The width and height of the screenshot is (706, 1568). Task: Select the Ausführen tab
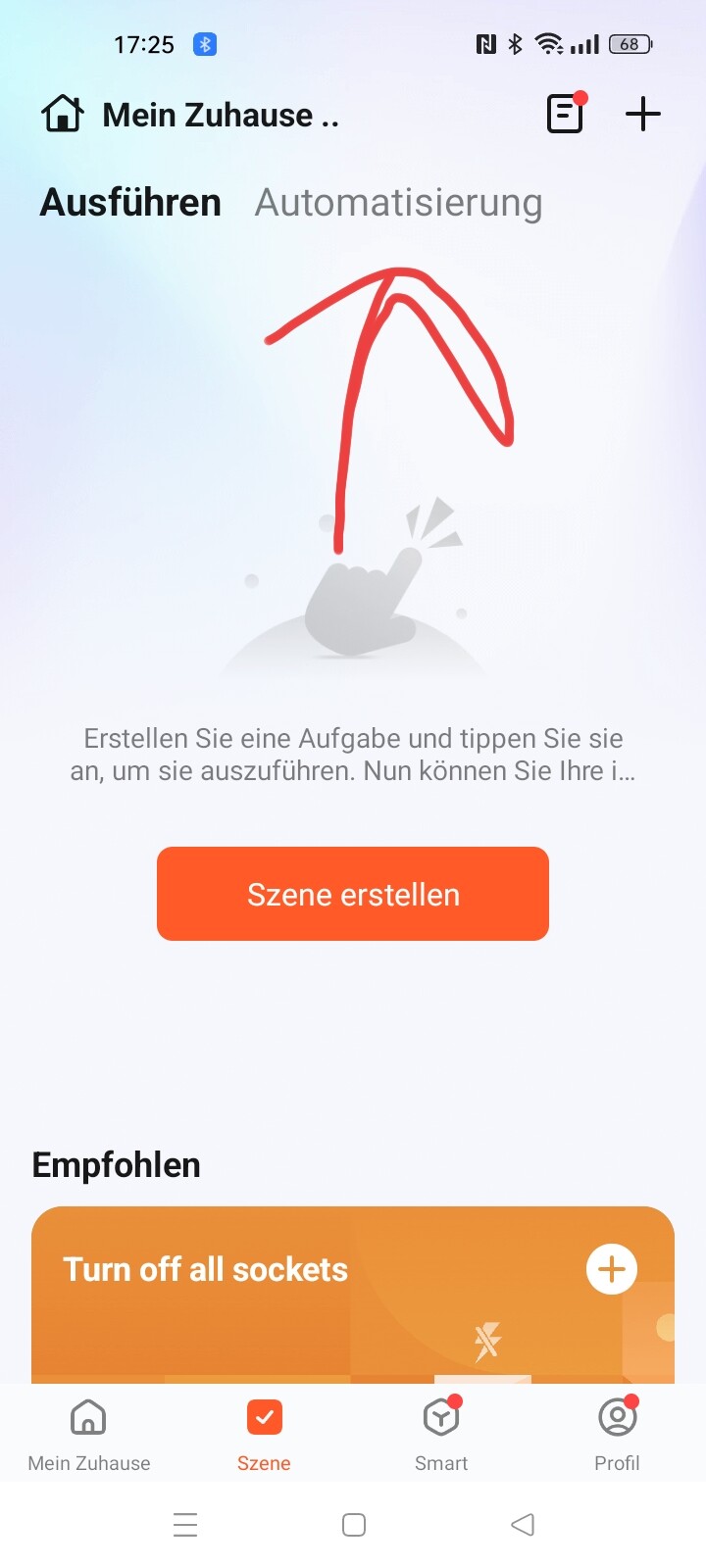[x=130, y=203]
